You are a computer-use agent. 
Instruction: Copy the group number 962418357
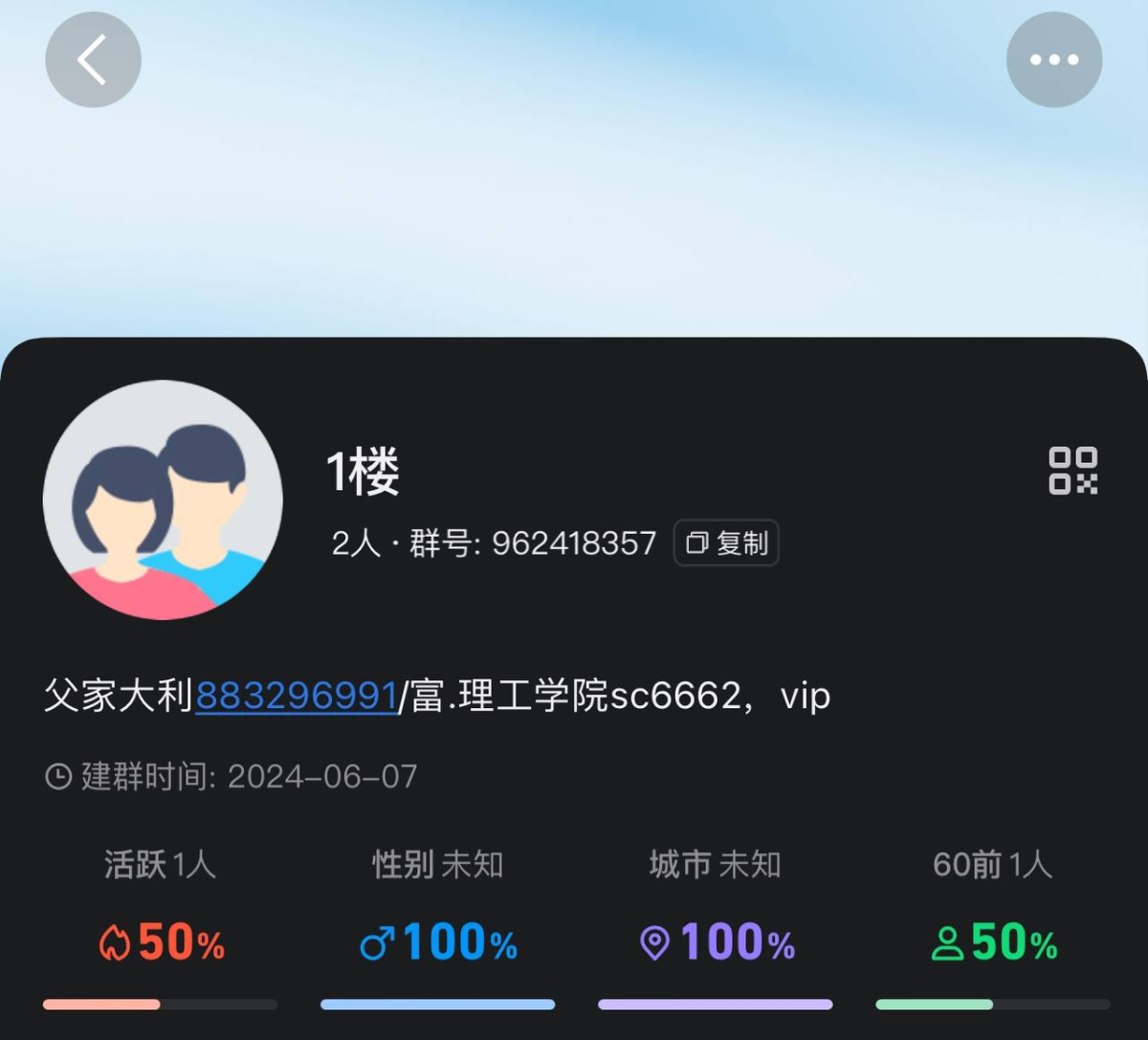tap(726, 543)
